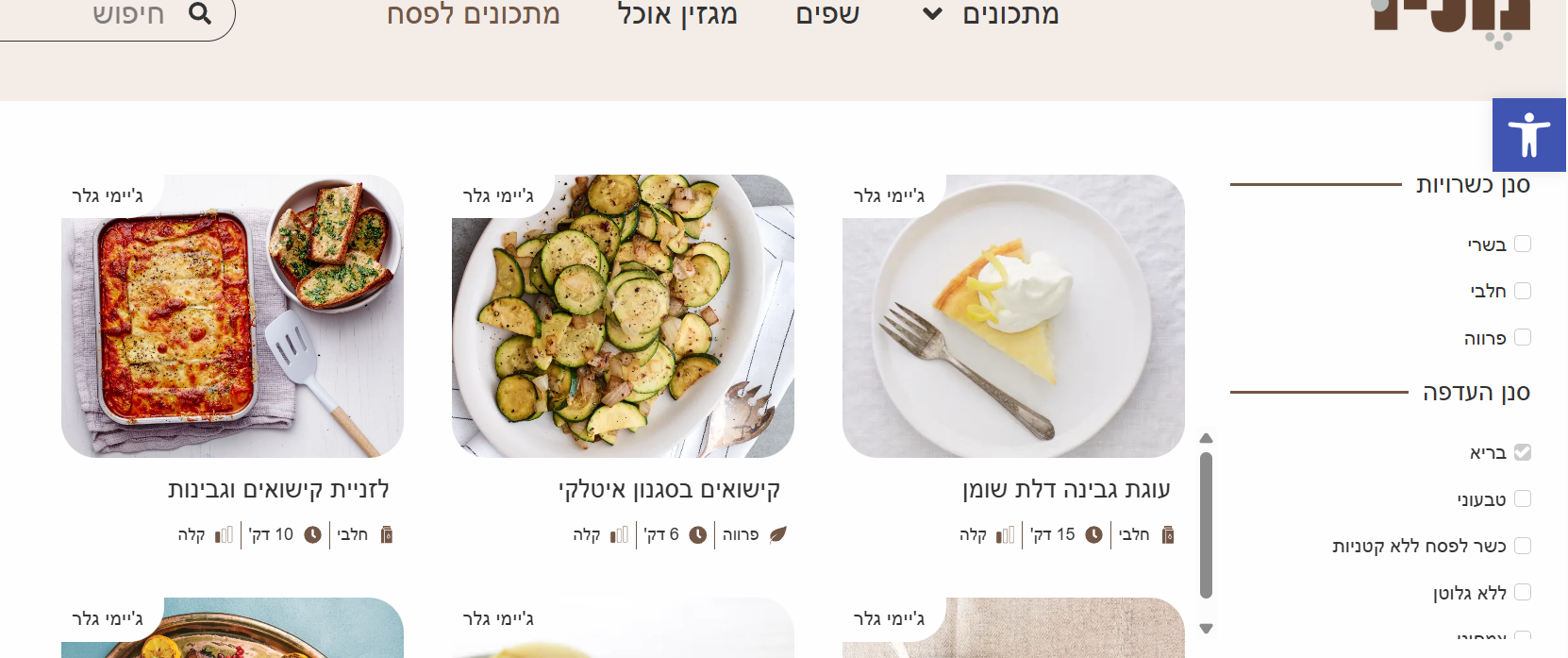Screen dimensions: 1568x658
Task: Open the לזניית קישואים וגבינות recipe
Action: coord(278,489)
